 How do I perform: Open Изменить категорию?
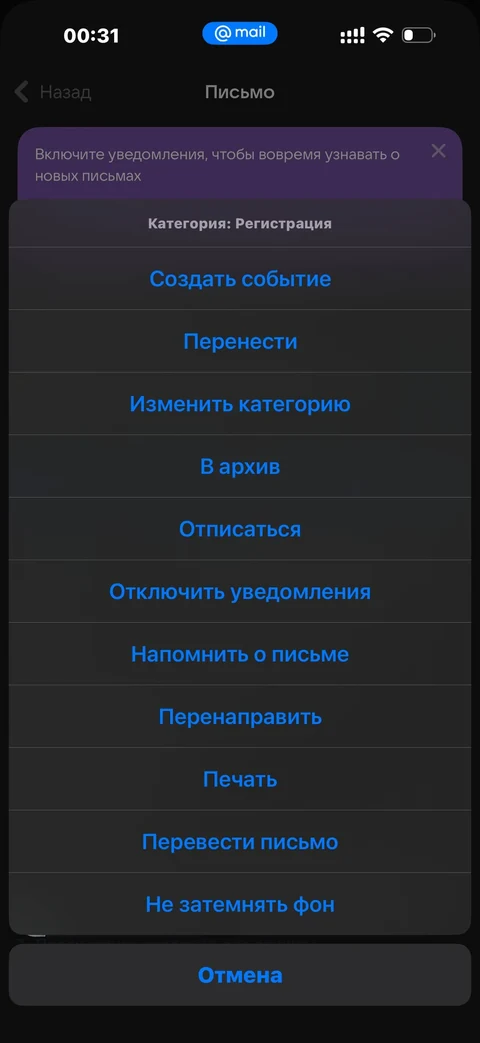(x=240, y=404)
